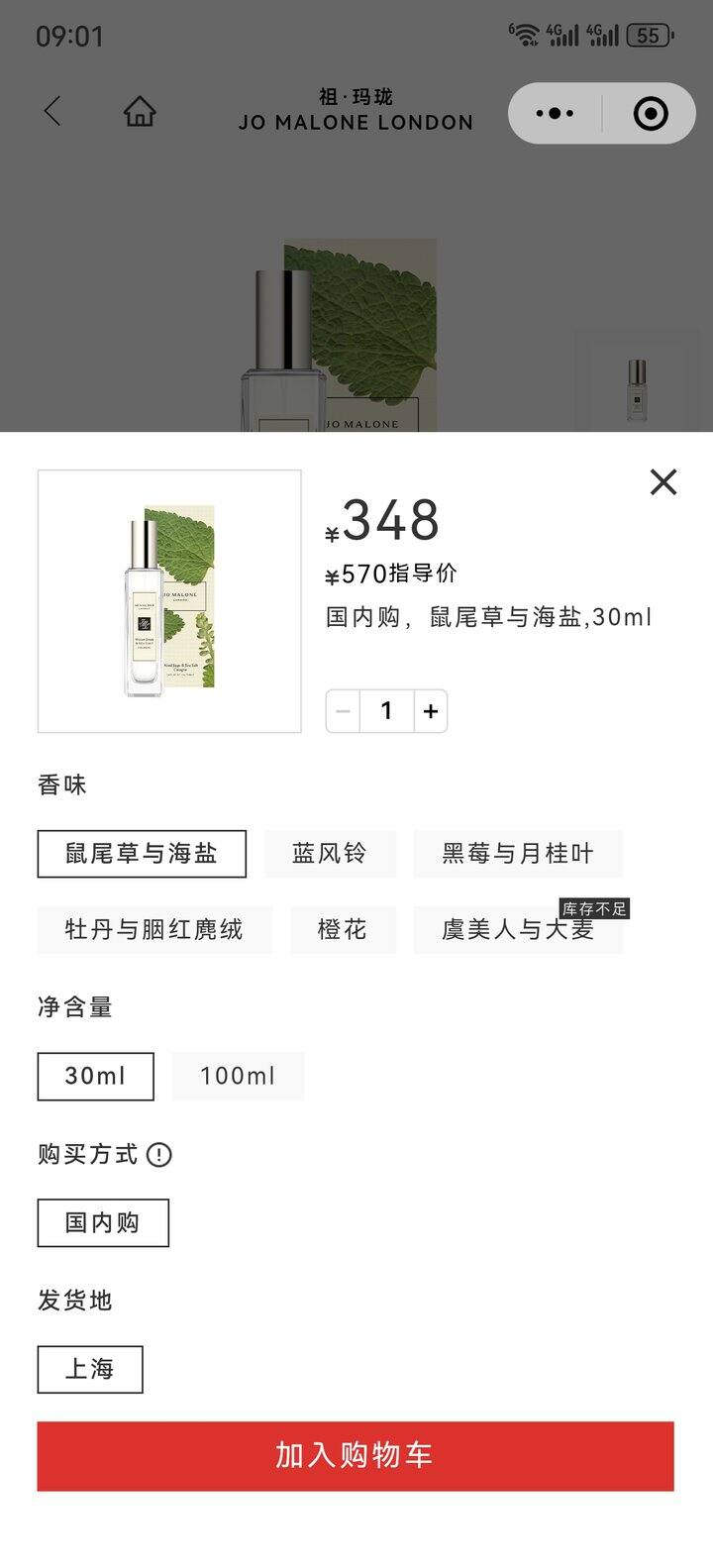Select the 橙花 scent option
The width and height of the screenshot is (713, 1568).
[343, 930]
